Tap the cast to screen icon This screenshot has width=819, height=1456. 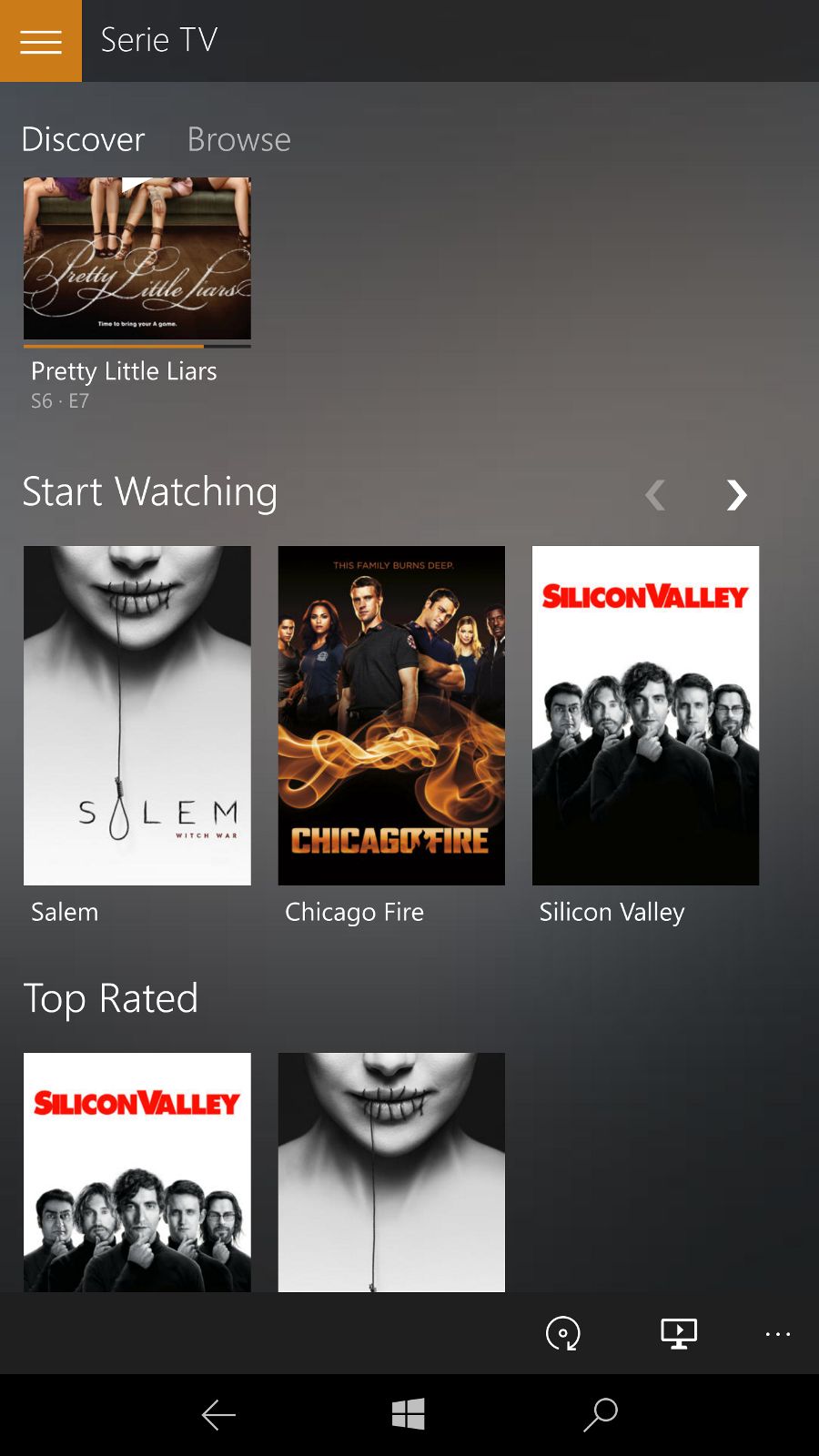pyautogui.click(x=679, y=1333)
